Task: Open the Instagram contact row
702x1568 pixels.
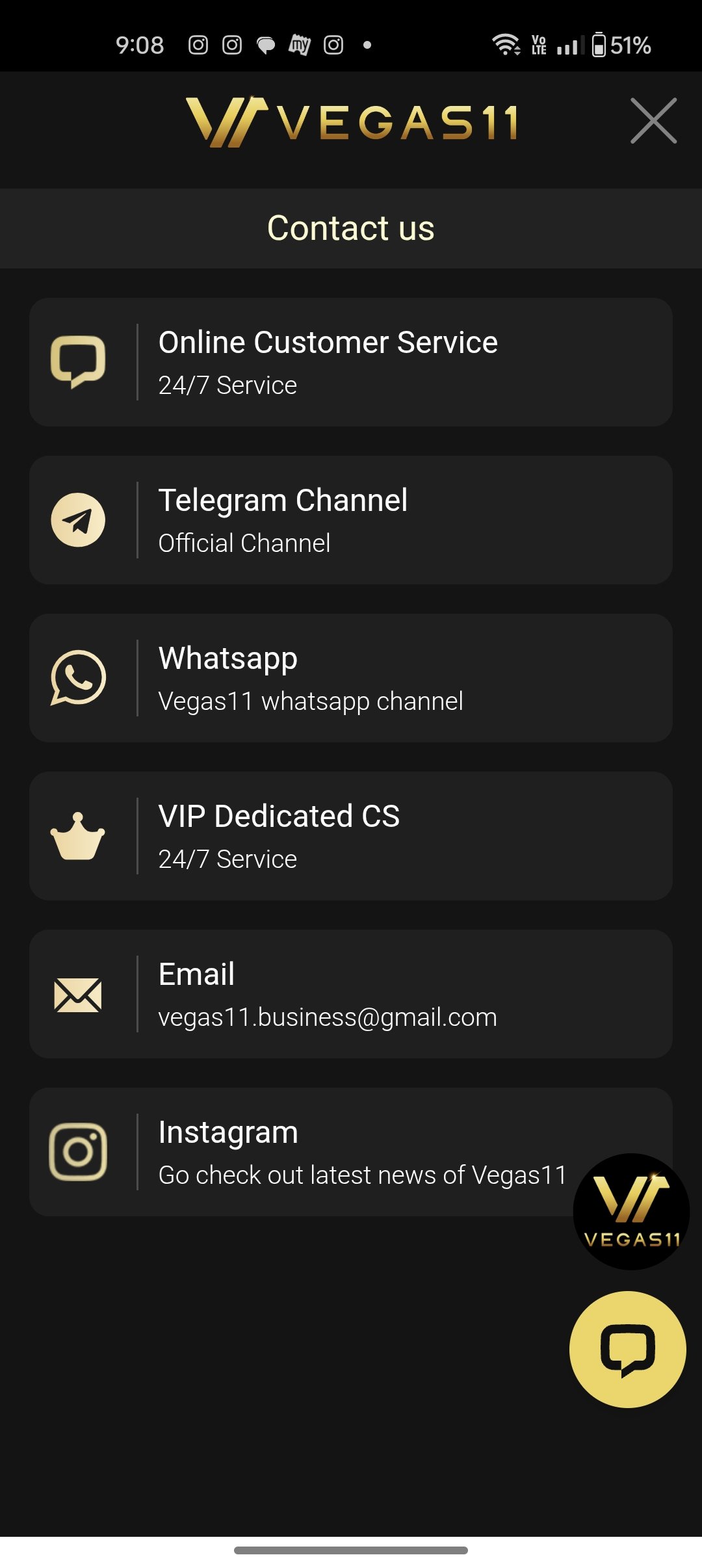Action: point(351,1152)
